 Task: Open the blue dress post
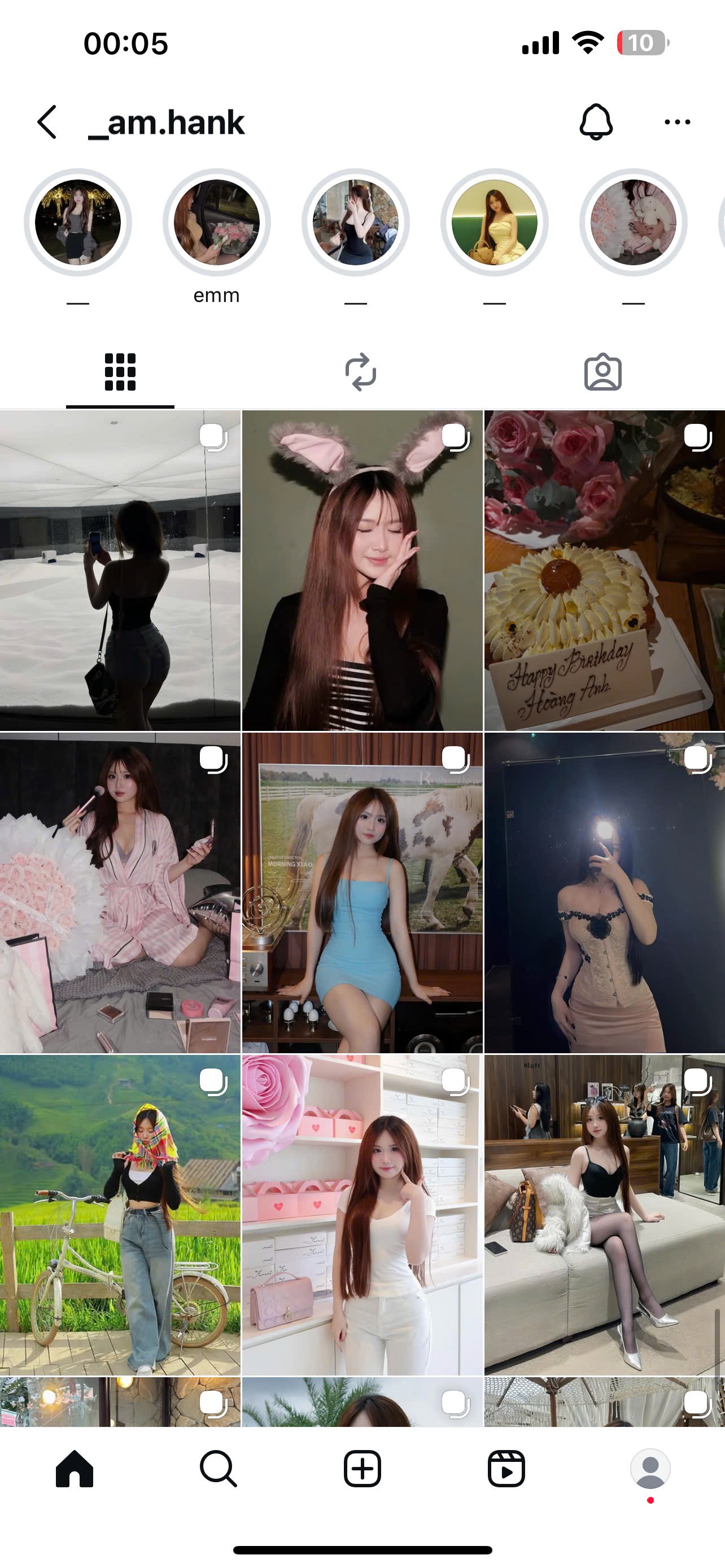(x=362, y=893)
